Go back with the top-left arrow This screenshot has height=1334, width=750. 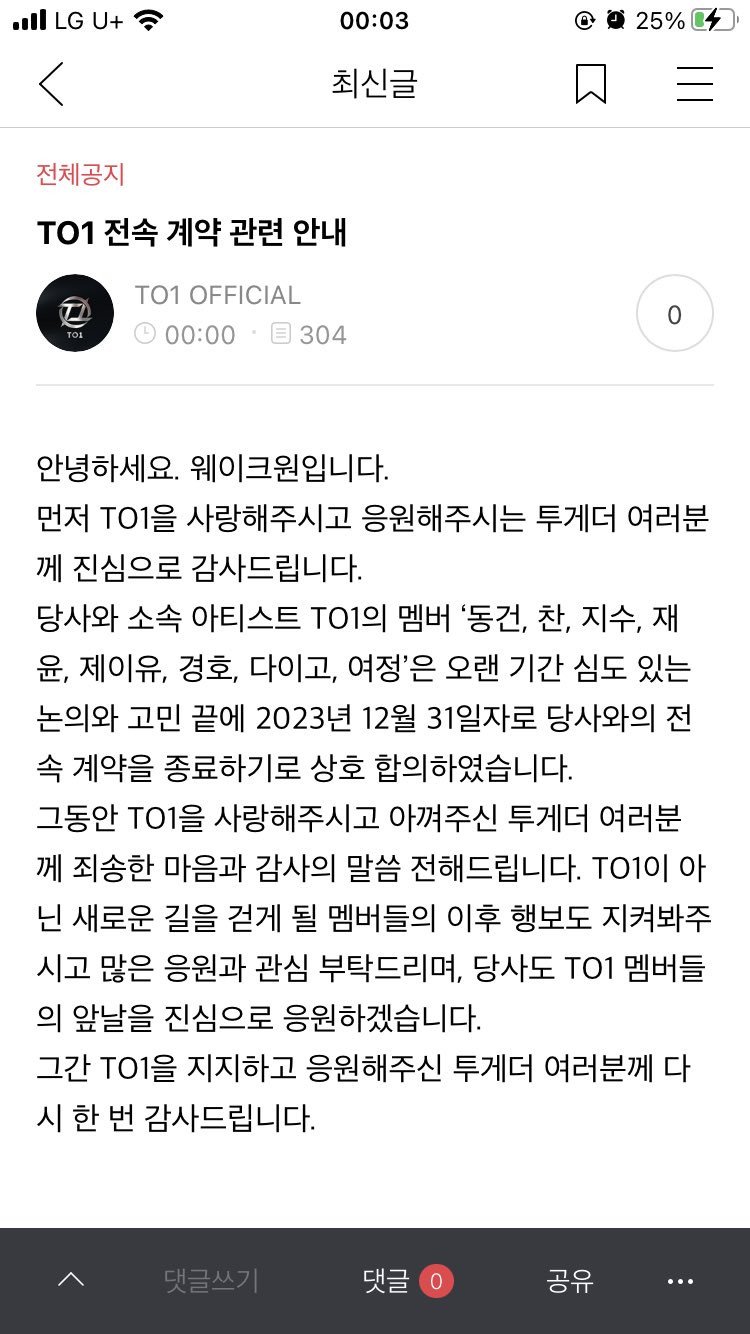click(x=51, y=84)
